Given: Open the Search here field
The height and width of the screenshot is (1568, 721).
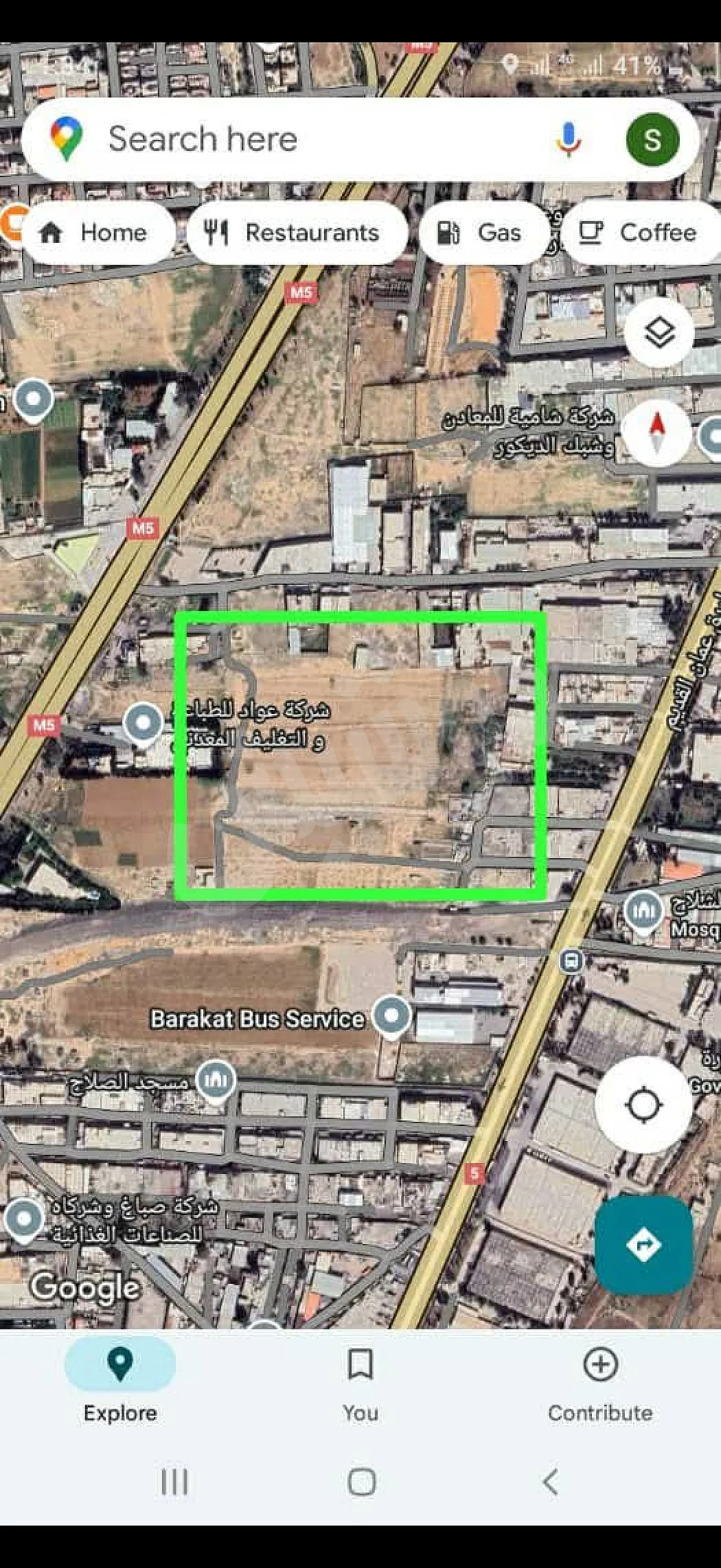Looking at the screenshot, I should point(304,139).
